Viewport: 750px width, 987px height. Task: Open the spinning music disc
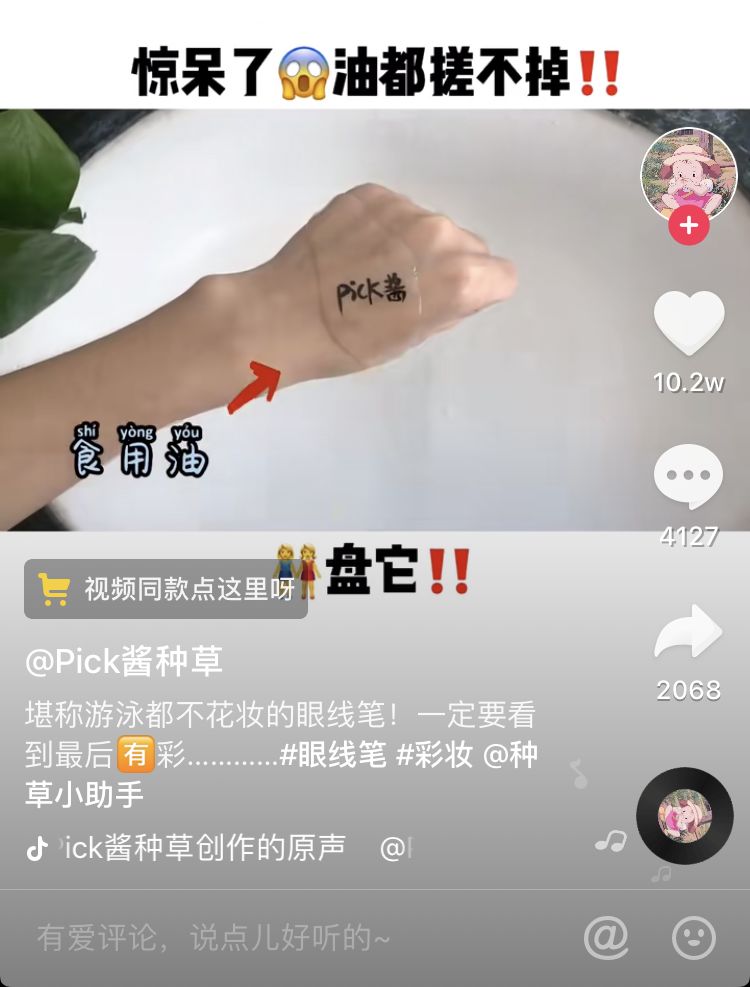point(684,816)
